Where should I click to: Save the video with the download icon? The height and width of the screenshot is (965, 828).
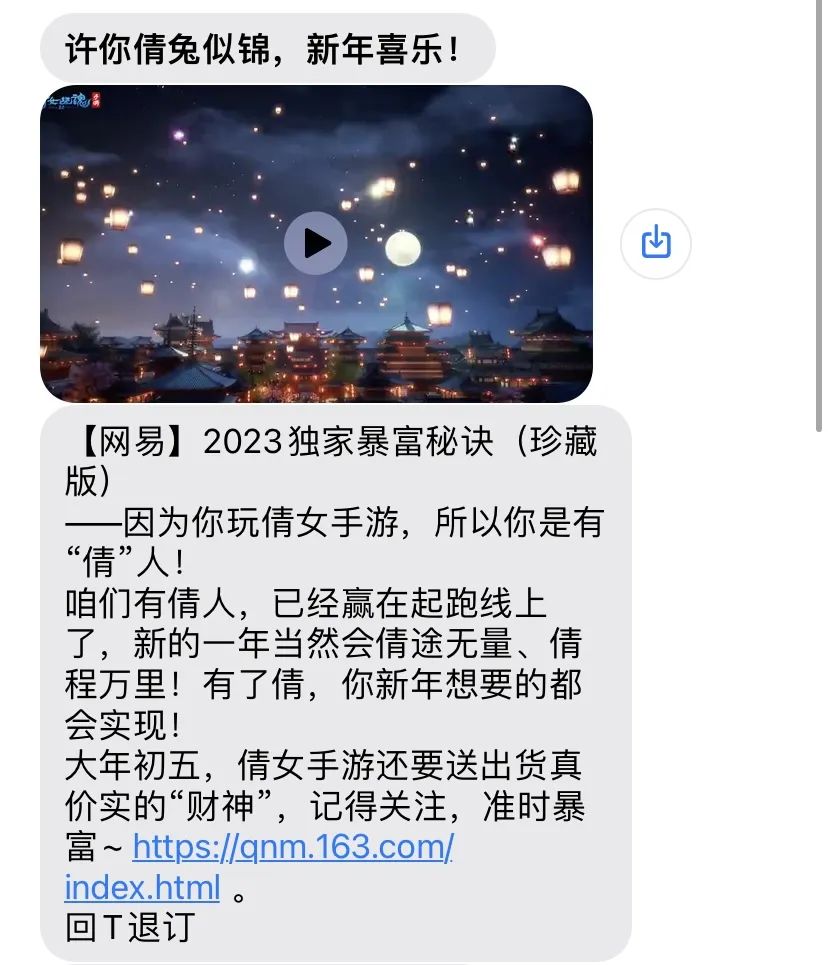pyautogui.click(x=656, y=243)
